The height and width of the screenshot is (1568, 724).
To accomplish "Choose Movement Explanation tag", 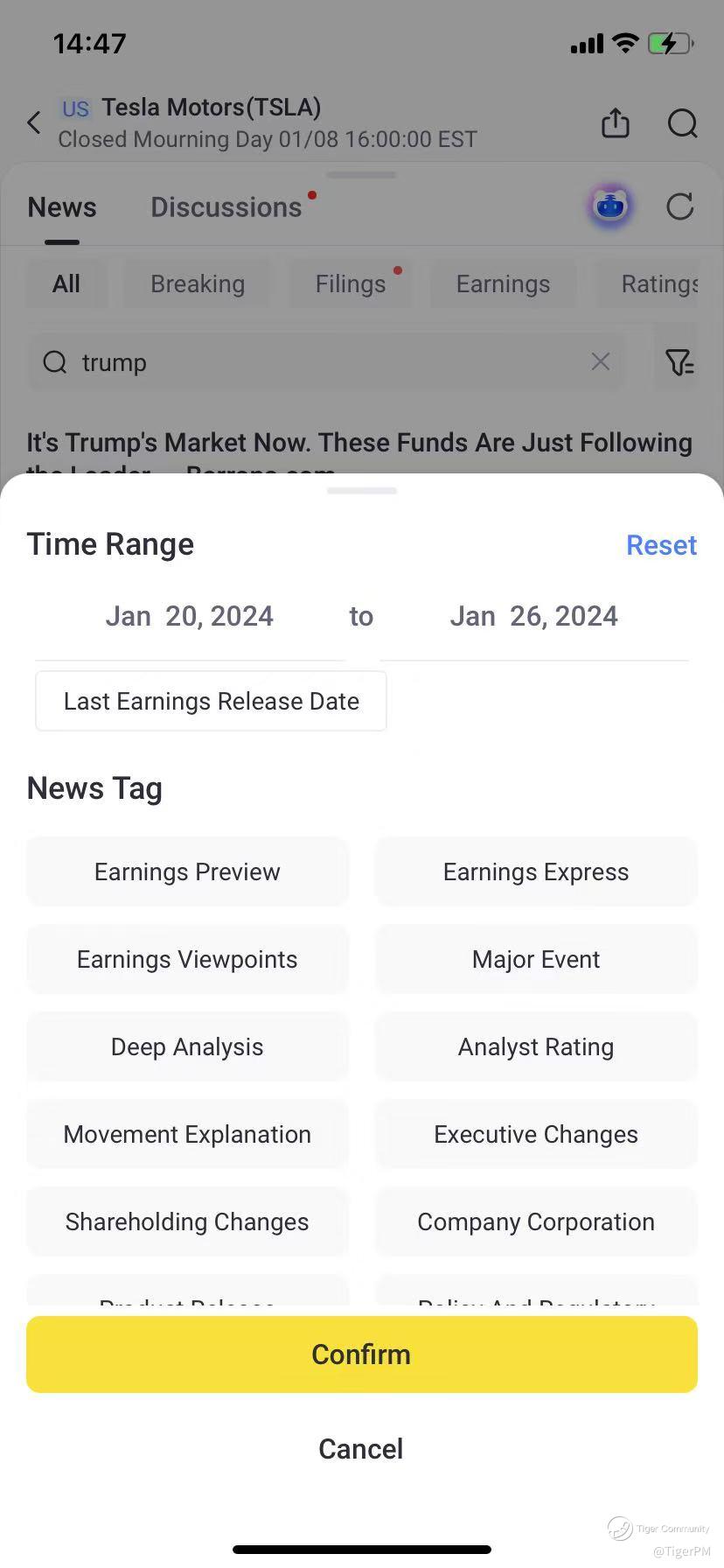I will tap(187, 1134).
